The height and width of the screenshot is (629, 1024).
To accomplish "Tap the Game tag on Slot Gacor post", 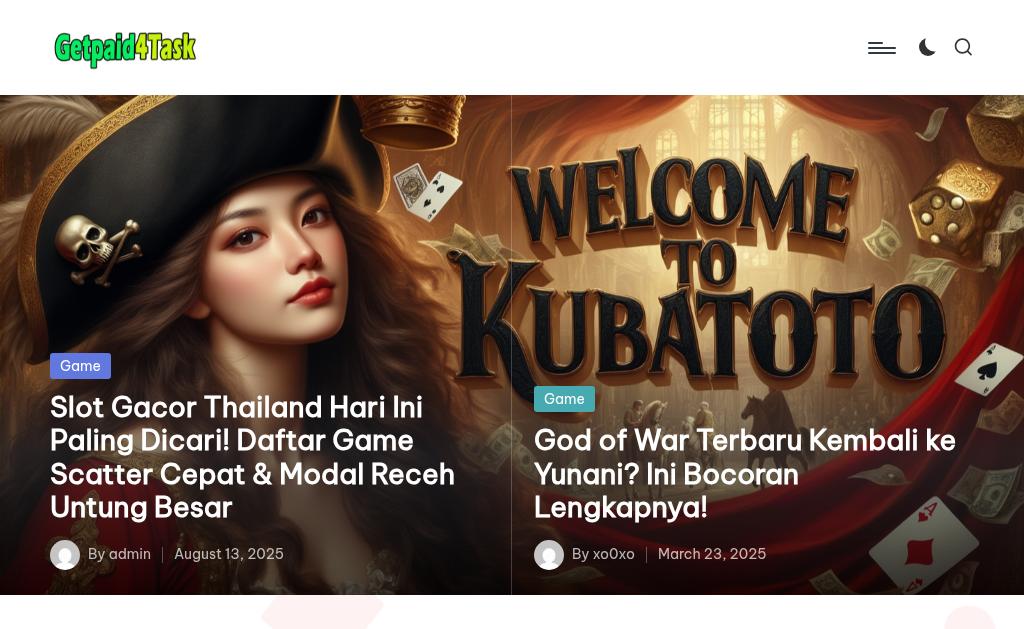I will tap(80, 366).
